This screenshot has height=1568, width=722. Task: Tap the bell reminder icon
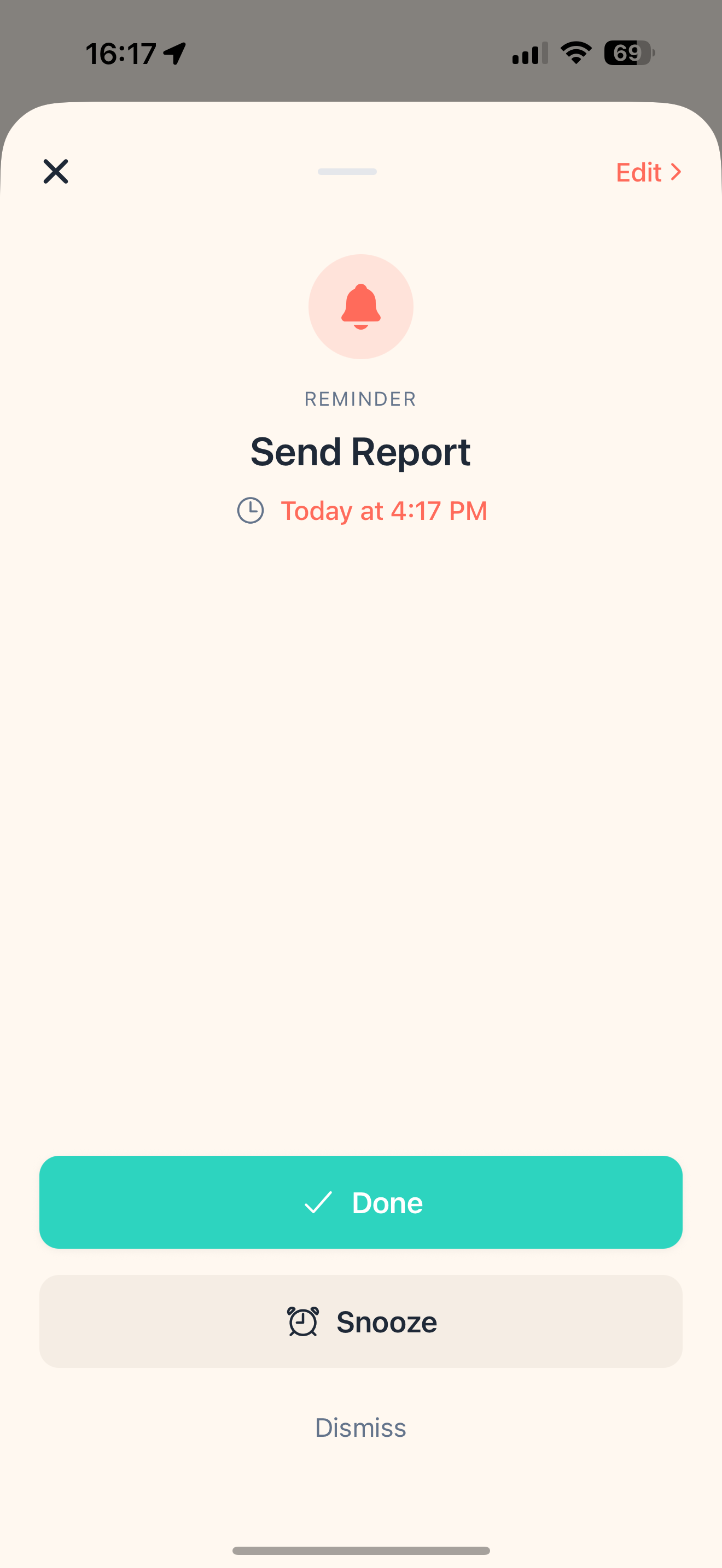pyautogui.click(x=360, y=307)
